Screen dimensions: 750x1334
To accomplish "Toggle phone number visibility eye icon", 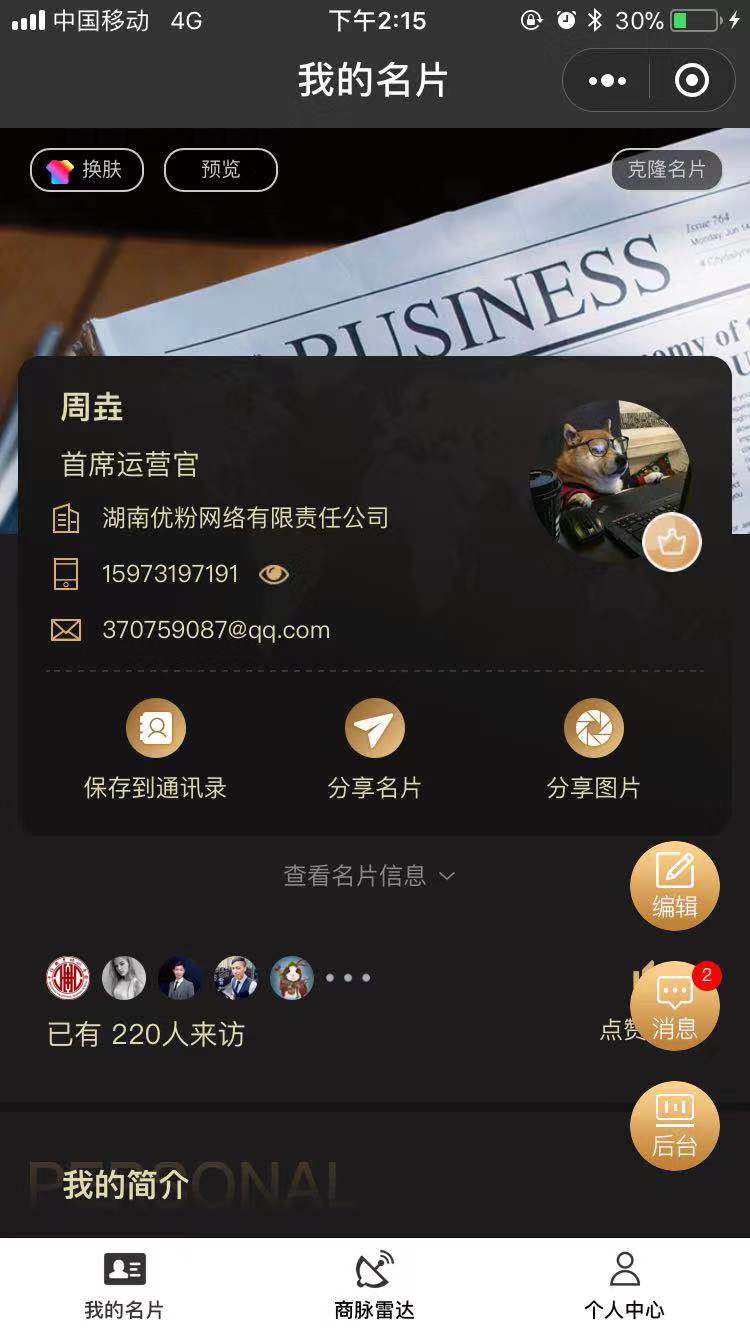I will tap(274, 574).
